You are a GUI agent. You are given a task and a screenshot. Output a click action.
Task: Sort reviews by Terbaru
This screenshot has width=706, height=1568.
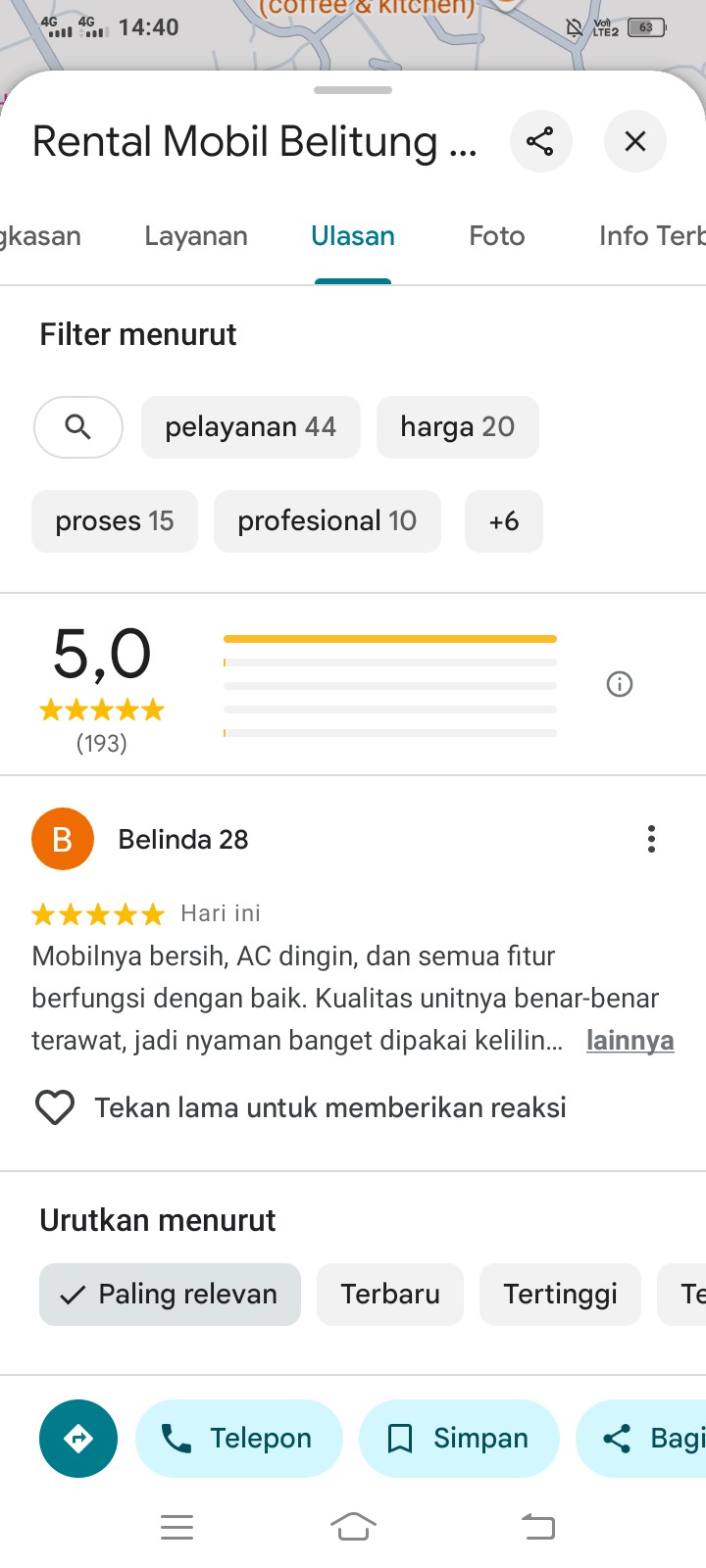point(390,1295)
